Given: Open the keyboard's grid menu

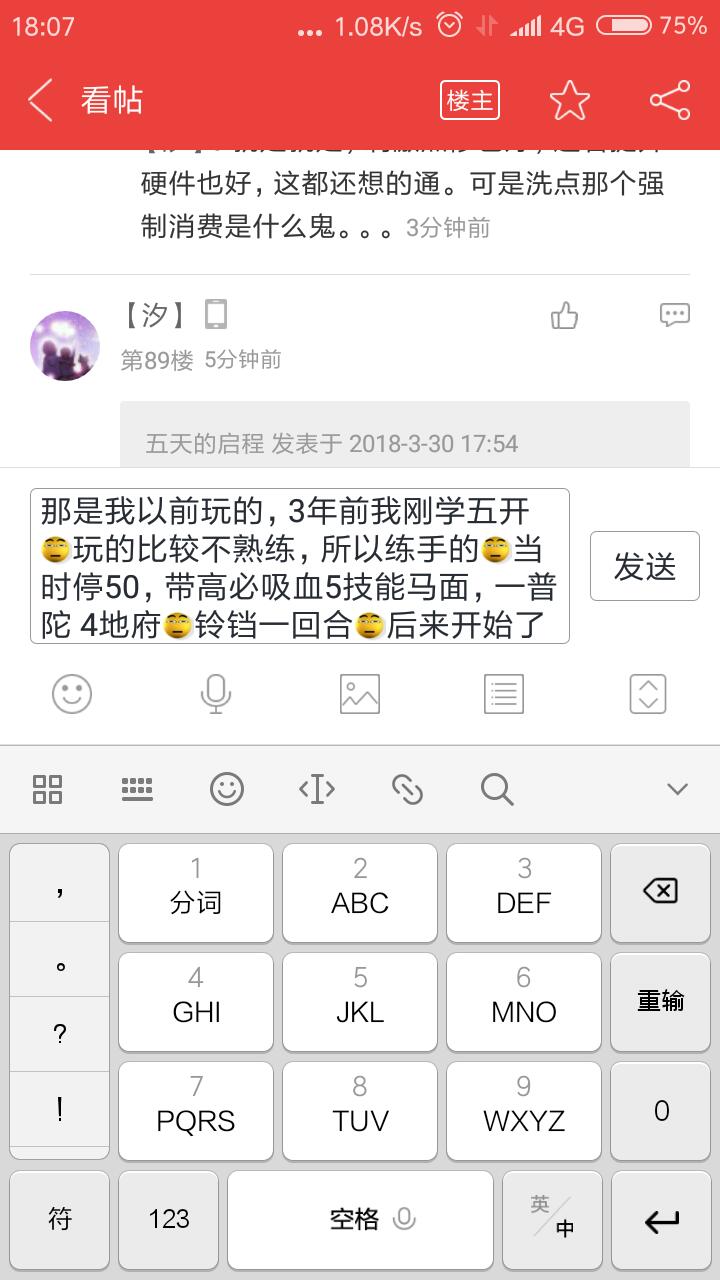Looking at the screenshot, I should tap(47, 789).
